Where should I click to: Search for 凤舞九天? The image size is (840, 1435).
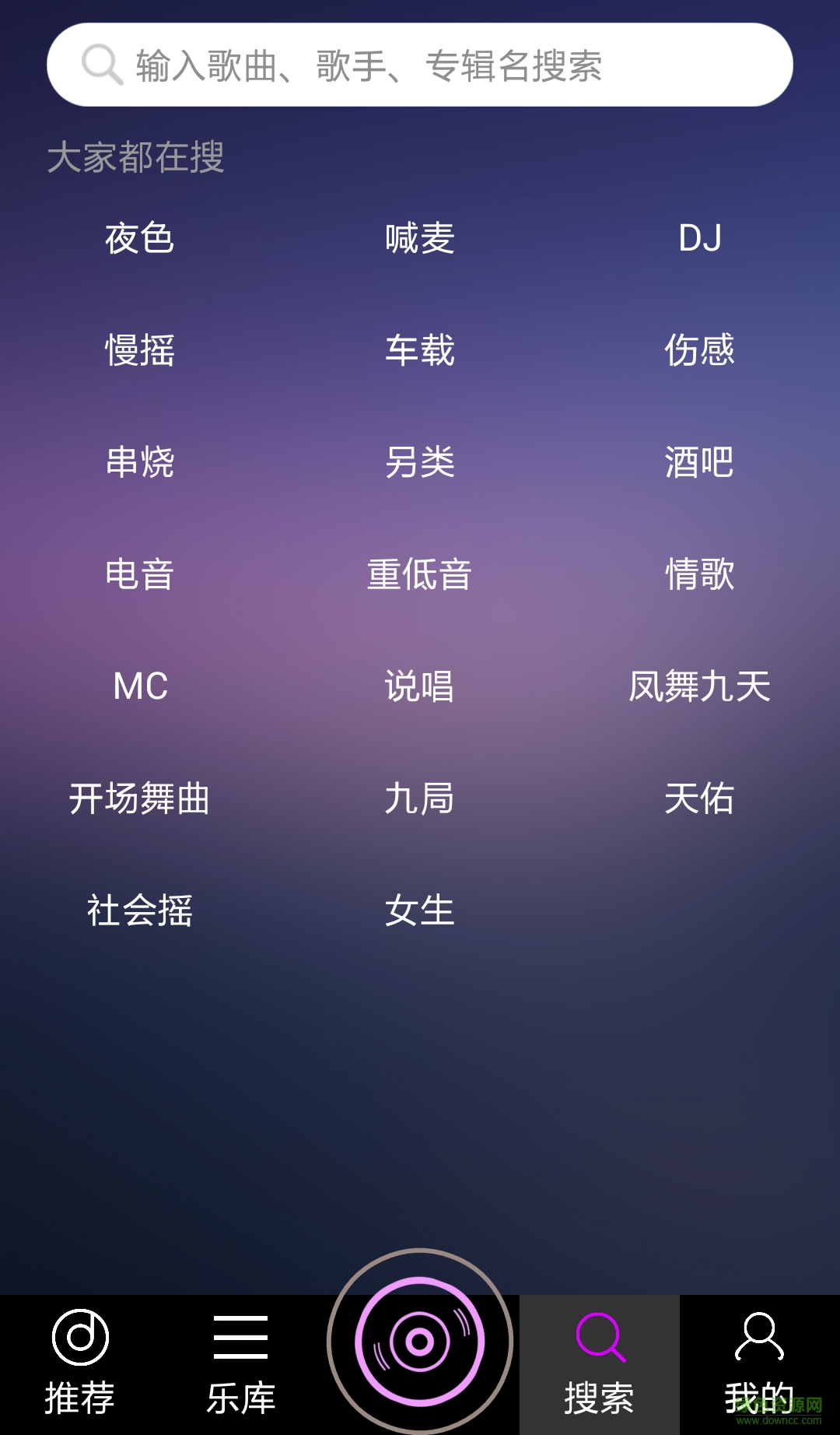(700, 686)
